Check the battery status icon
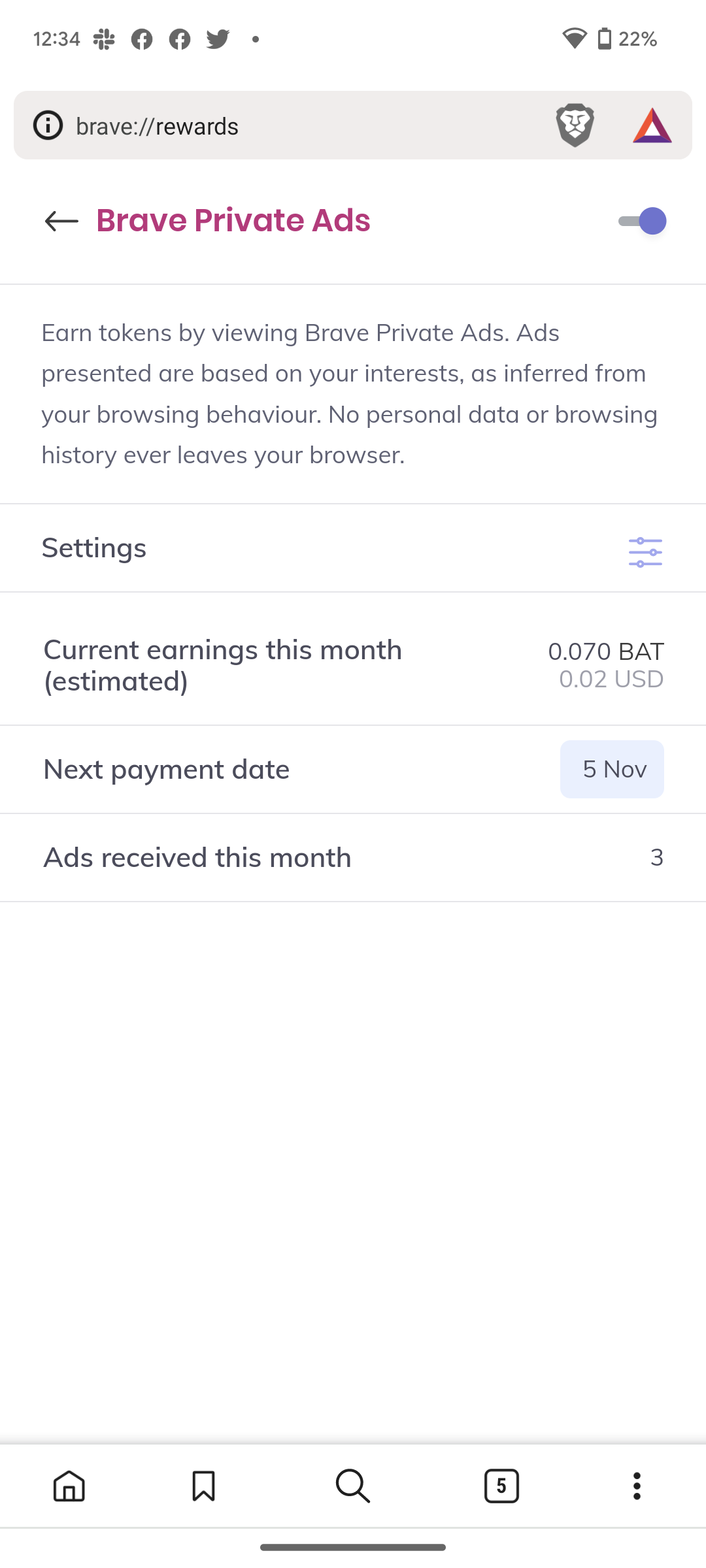This screenshot has width=706, height=1568. coord(605,39)
